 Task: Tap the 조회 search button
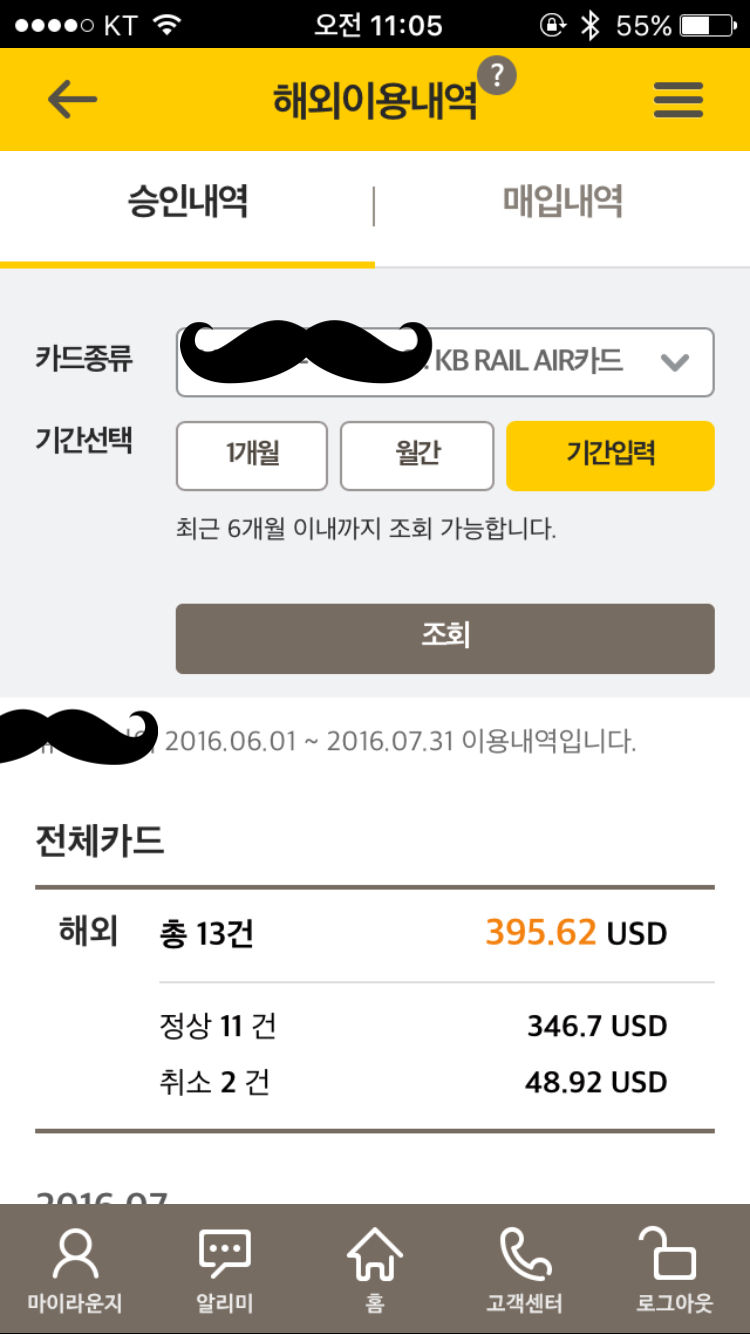coord(445,639)
